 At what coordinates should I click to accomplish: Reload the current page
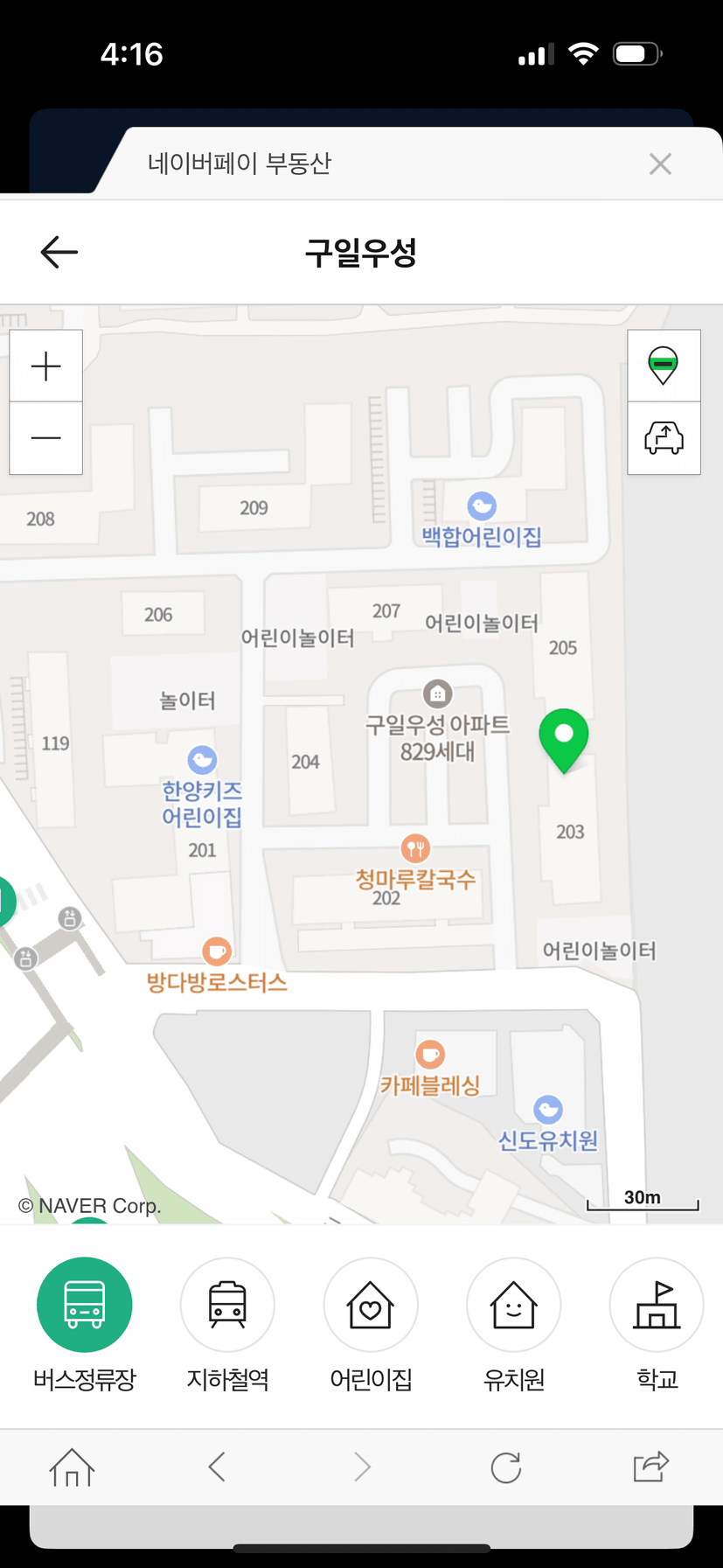pos(505,1467)
